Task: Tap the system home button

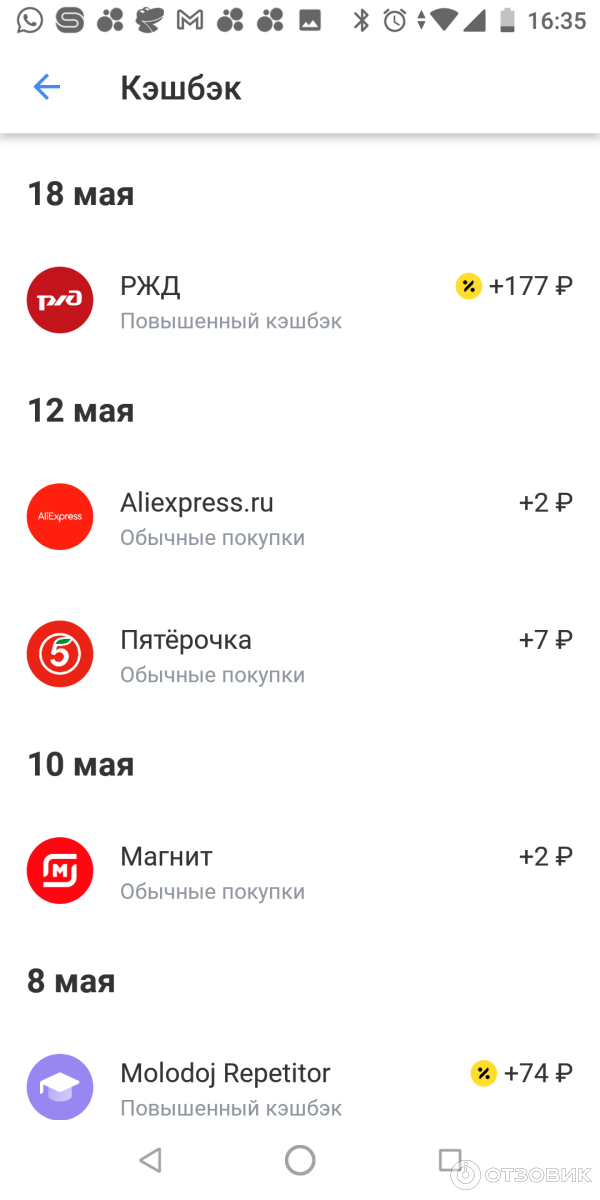Action: (300, 1160)
